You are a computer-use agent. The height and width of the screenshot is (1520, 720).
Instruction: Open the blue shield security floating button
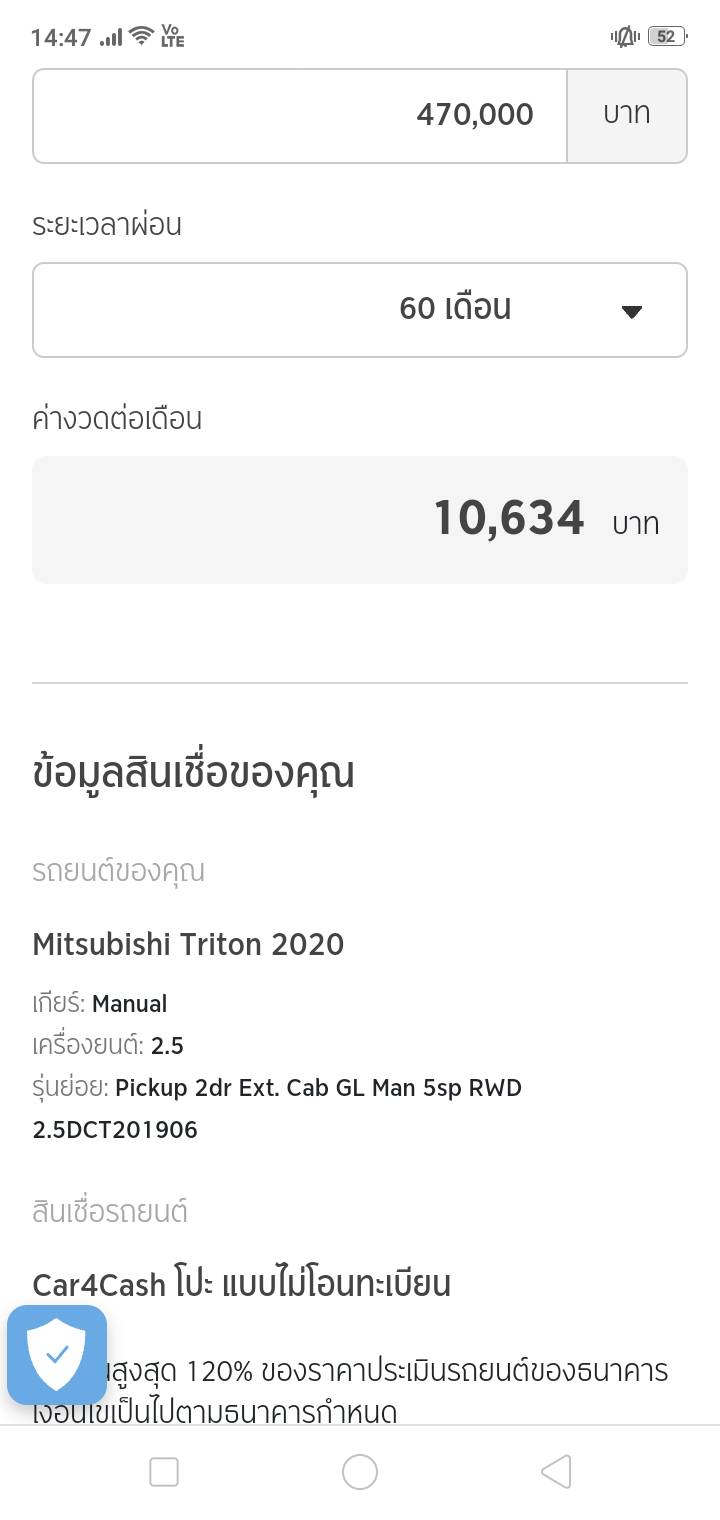tap(57, 1355)
